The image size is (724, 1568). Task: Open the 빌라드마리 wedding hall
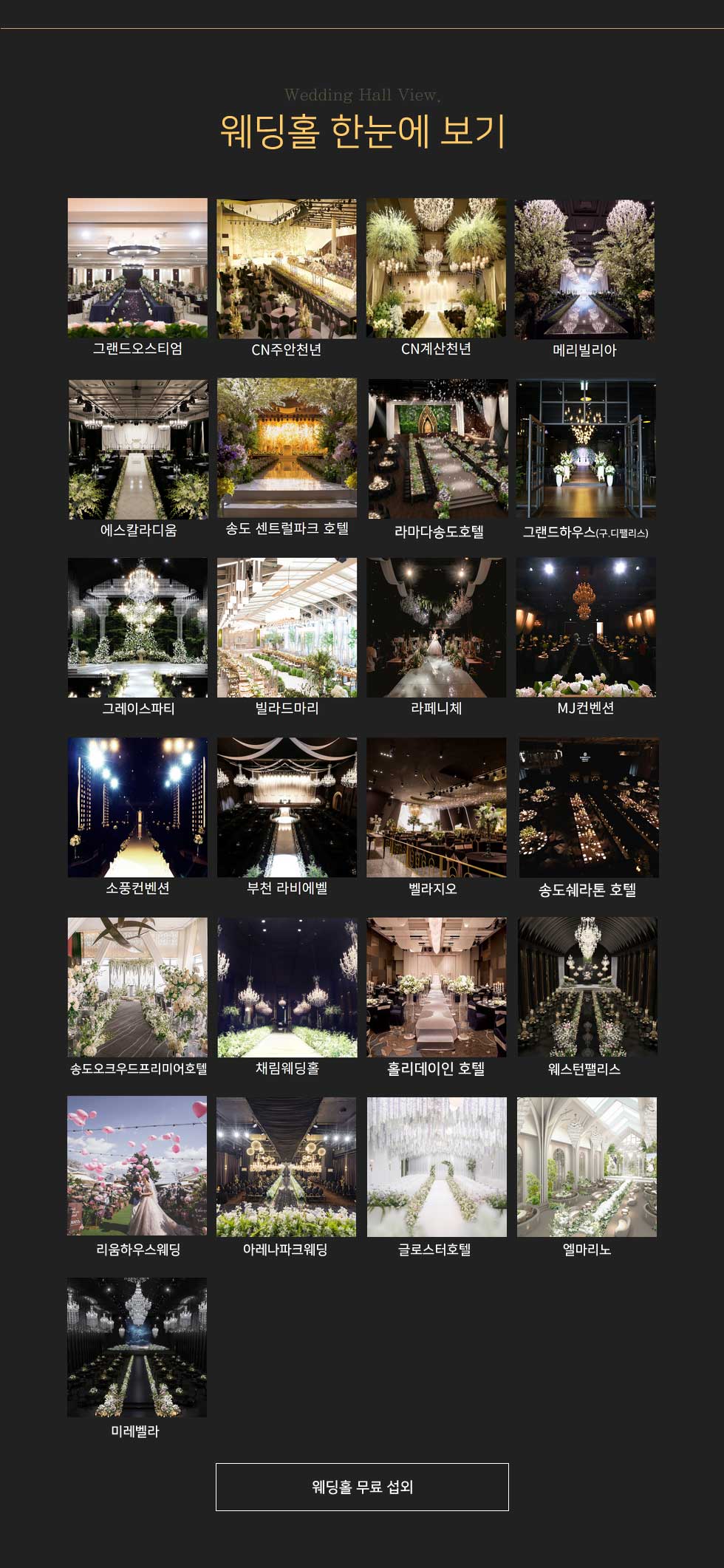click(287, 627)
